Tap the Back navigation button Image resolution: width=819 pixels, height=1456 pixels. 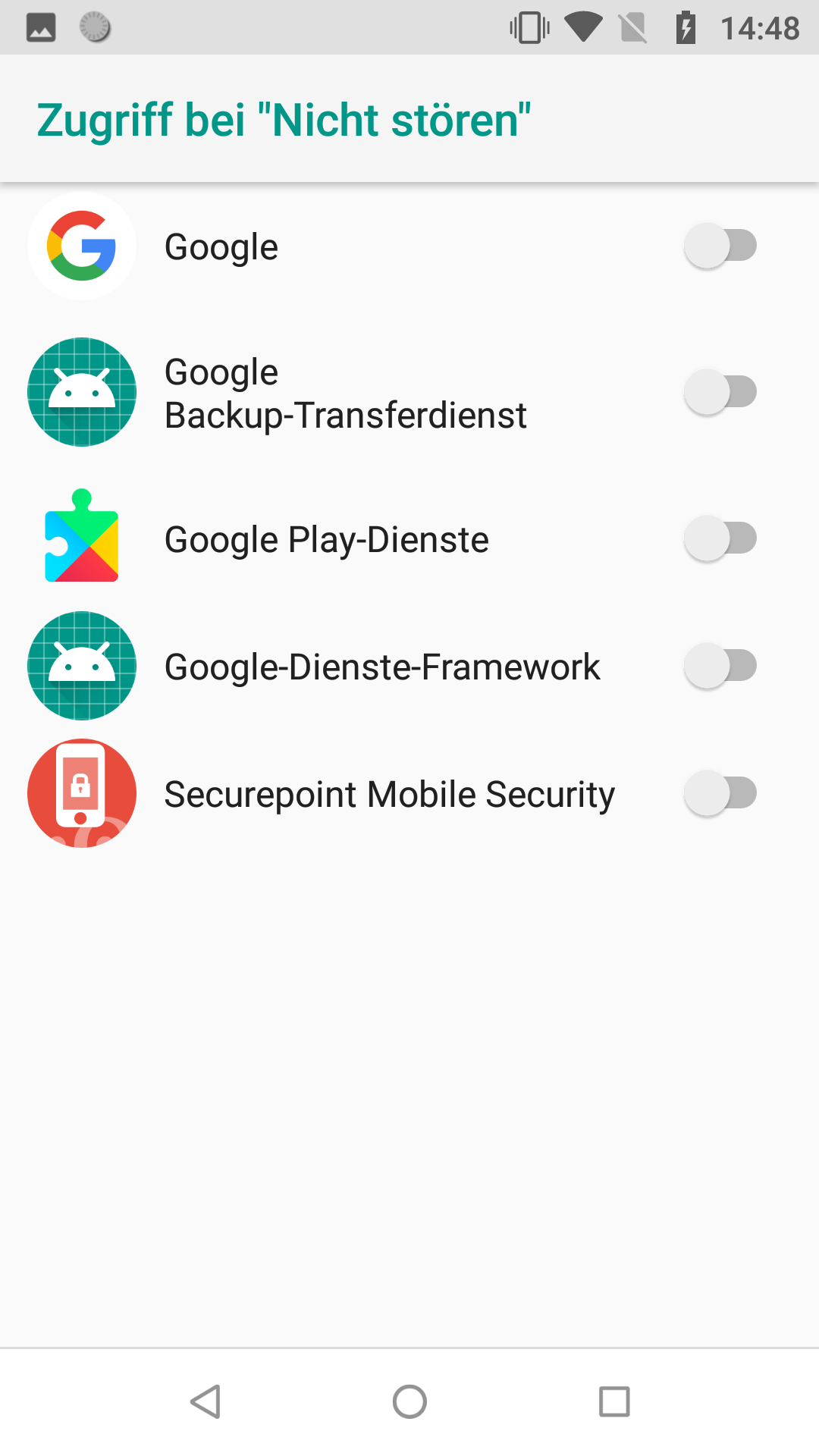point(205,1401)
